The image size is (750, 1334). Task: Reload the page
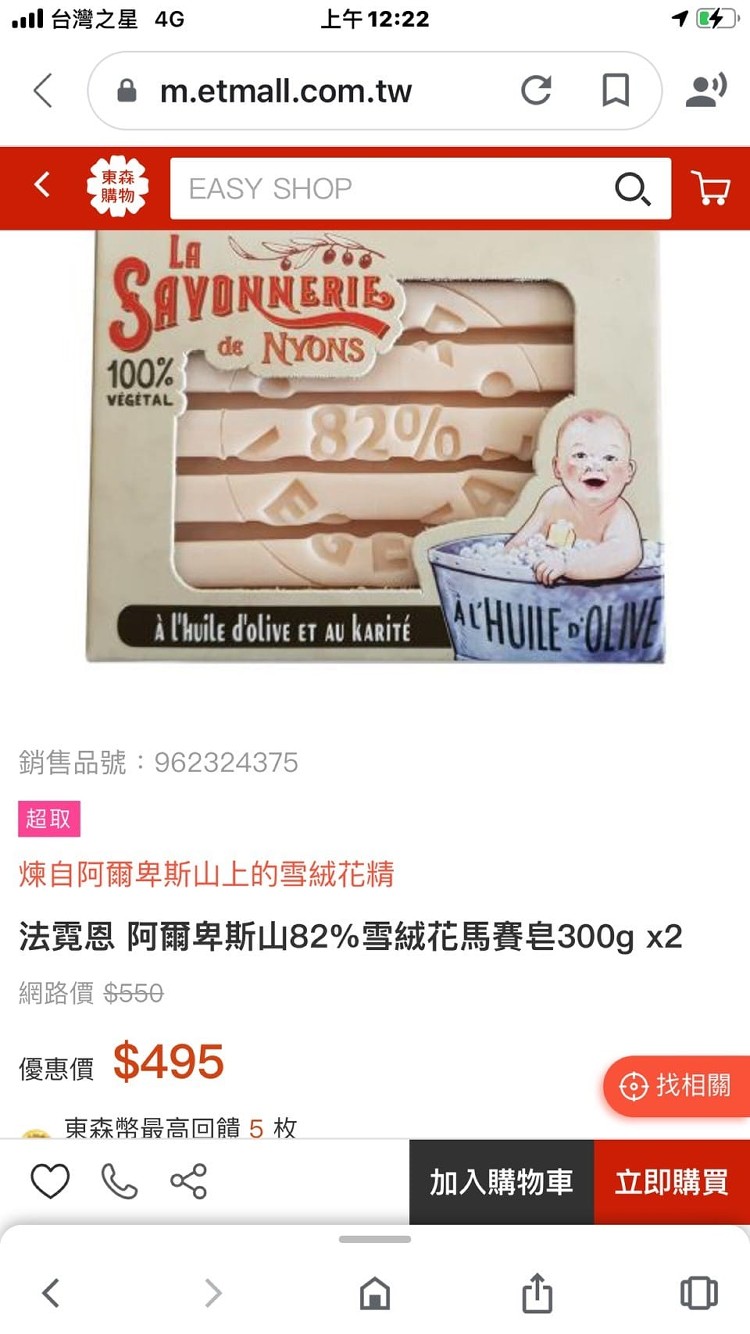[x=537, y=91]
